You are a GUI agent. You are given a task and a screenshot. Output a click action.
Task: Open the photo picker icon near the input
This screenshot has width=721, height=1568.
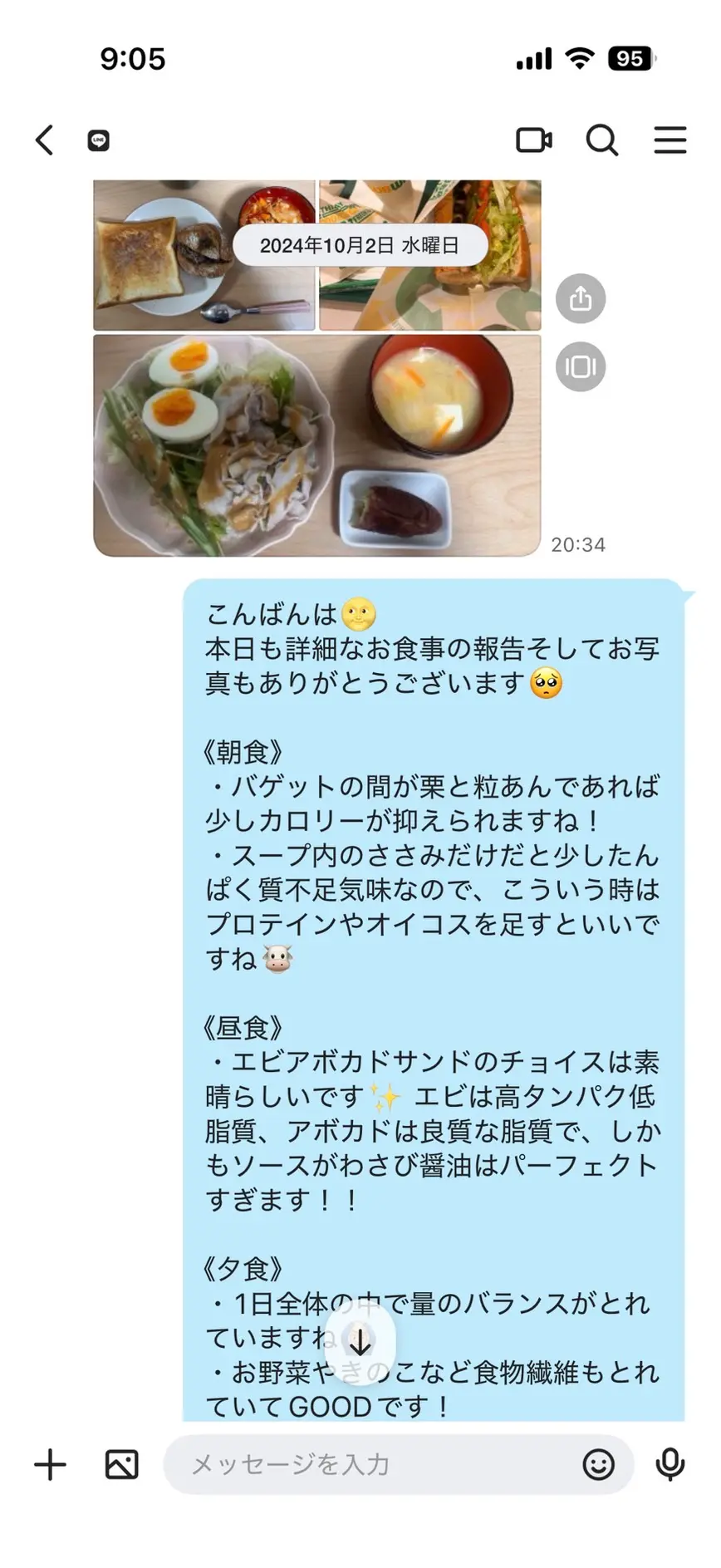pyautogui.click(x=121, y=1465)
